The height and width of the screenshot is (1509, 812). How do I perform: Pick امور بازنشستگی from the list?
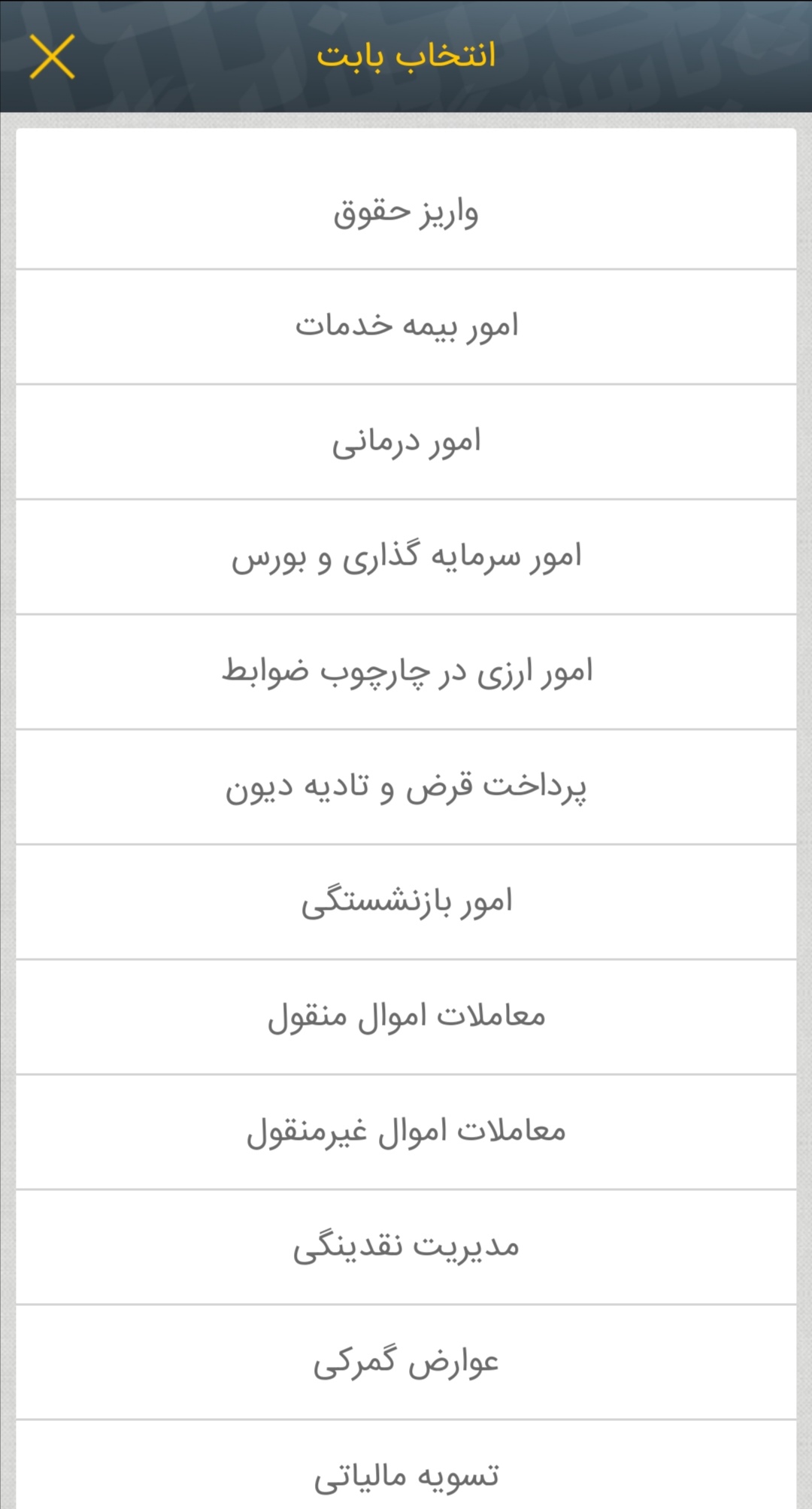406,902
